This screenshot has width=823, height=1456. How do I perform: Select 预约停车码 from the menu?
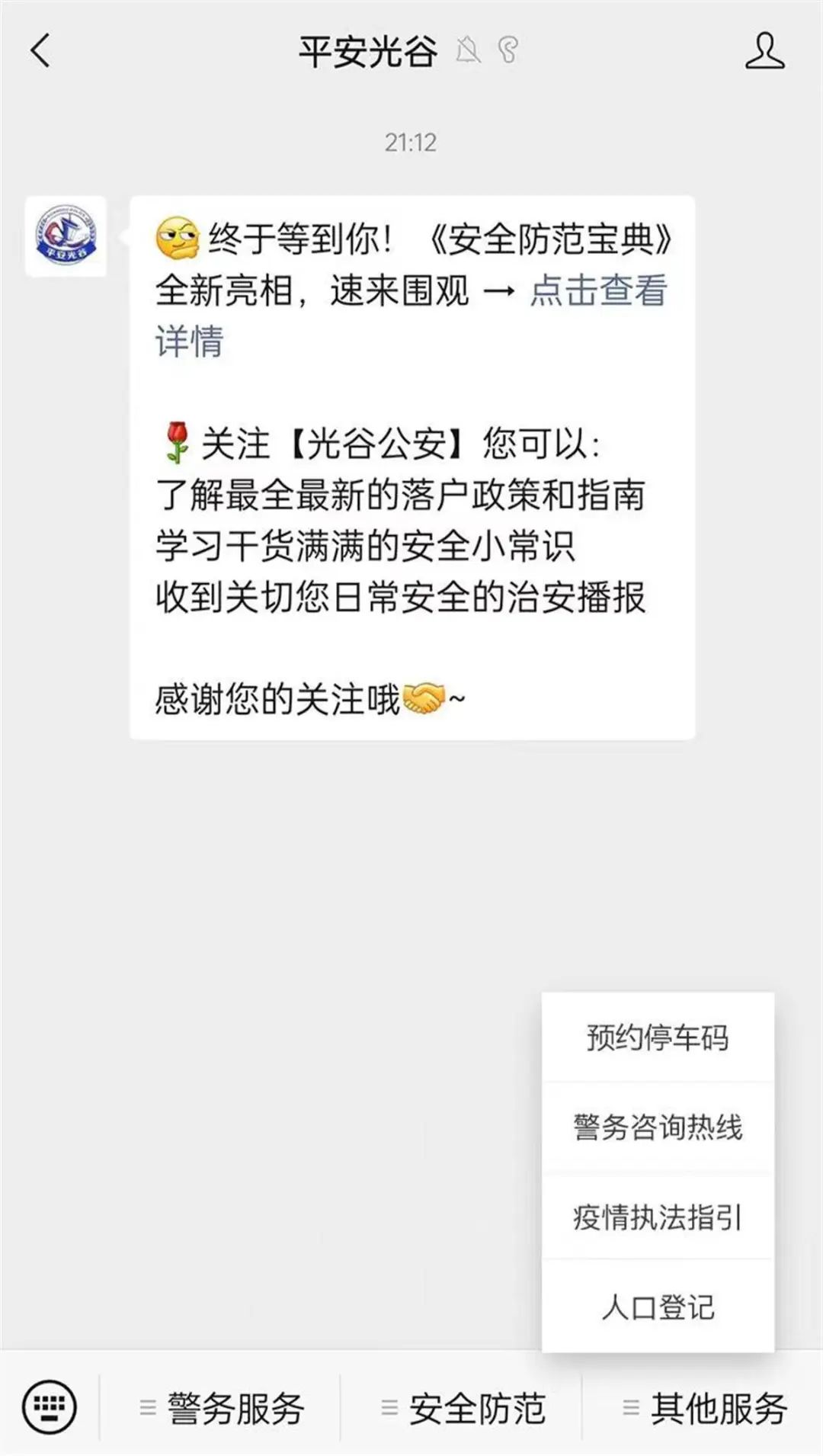658,1037
